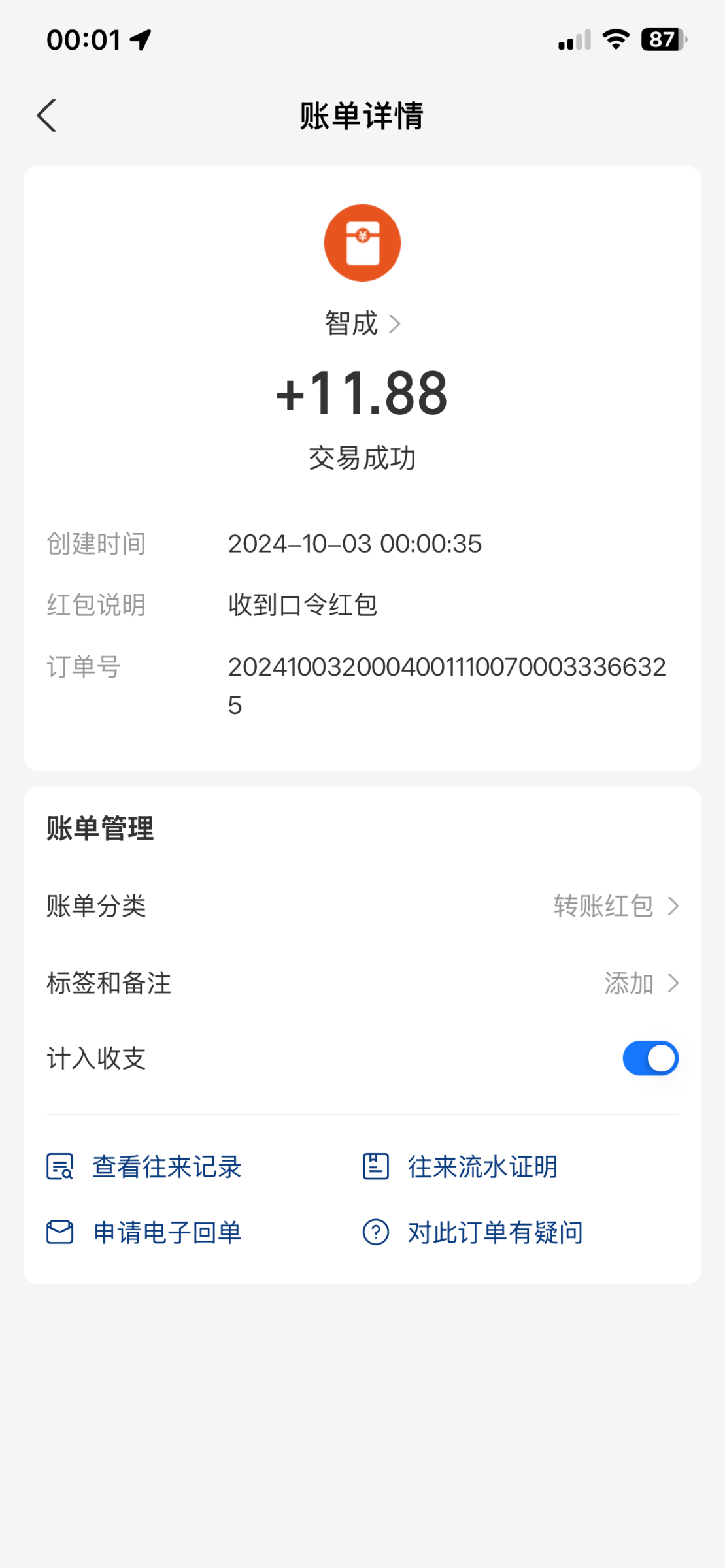Screen dimensions: 725x1568
Task: Open 智成's profile link
Action: pos(362,323)
